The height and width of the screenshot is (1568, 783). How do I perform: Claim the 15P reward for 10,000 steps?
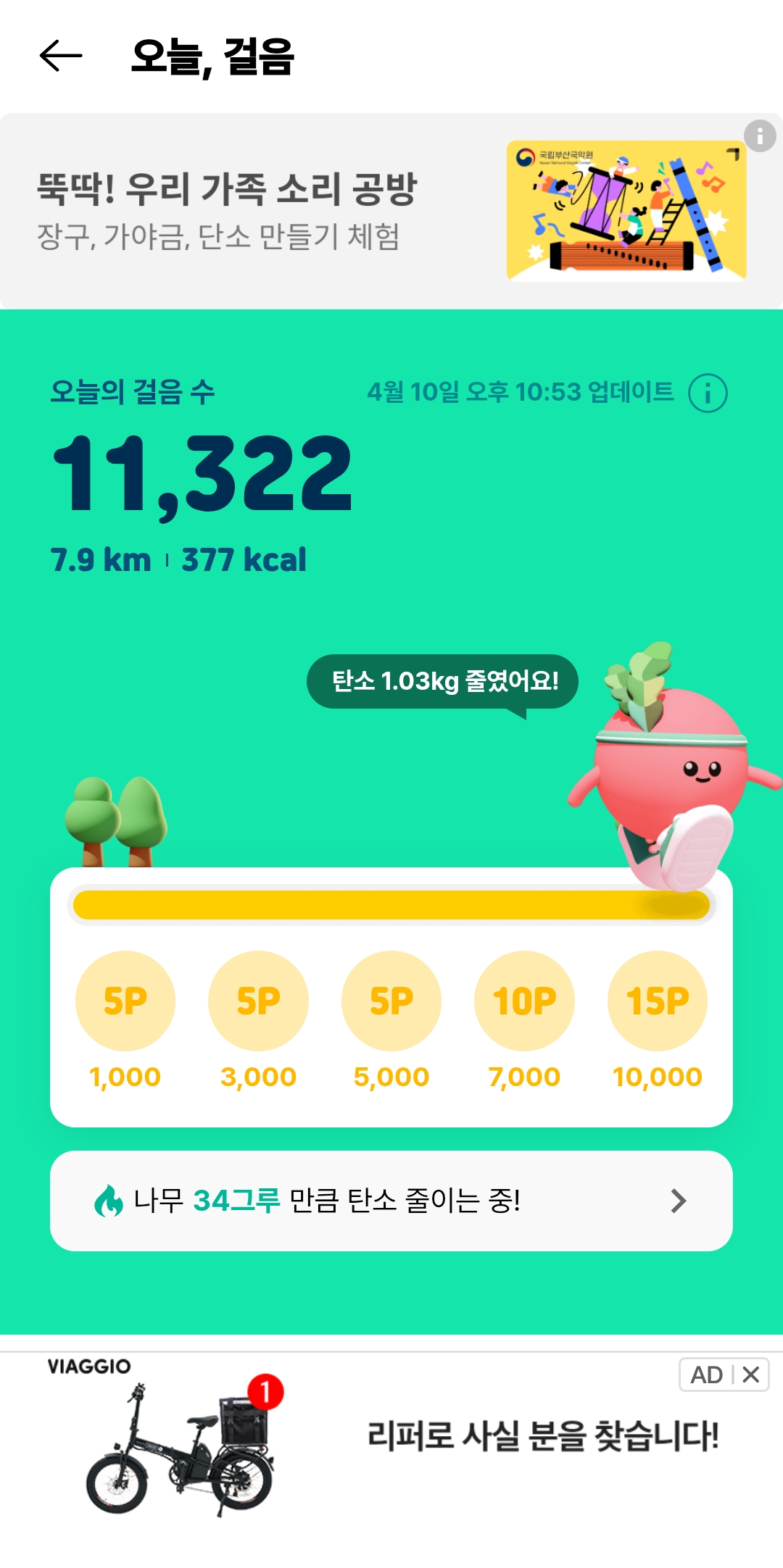coord(658,1001)
